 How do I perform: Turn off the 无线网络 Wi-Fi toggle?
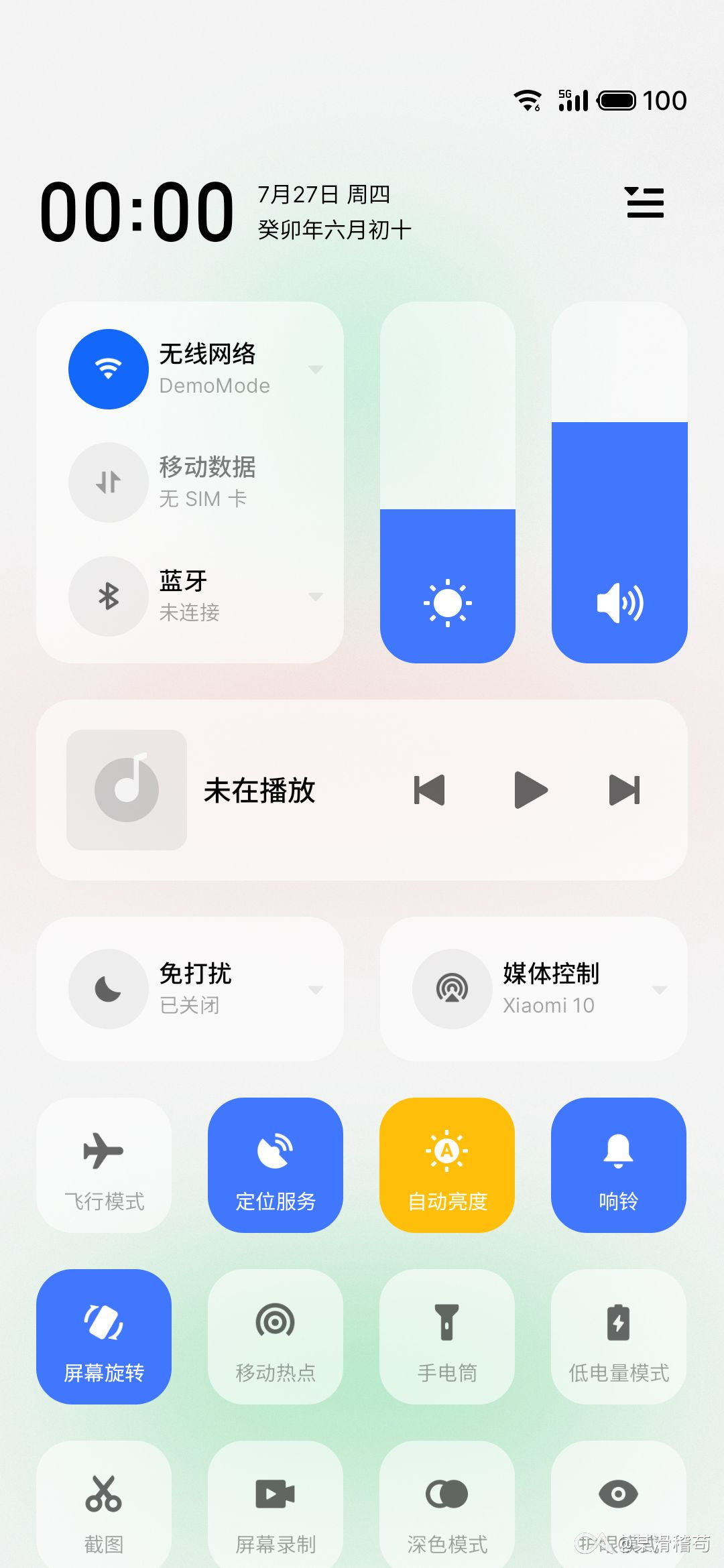coord(109,369)
